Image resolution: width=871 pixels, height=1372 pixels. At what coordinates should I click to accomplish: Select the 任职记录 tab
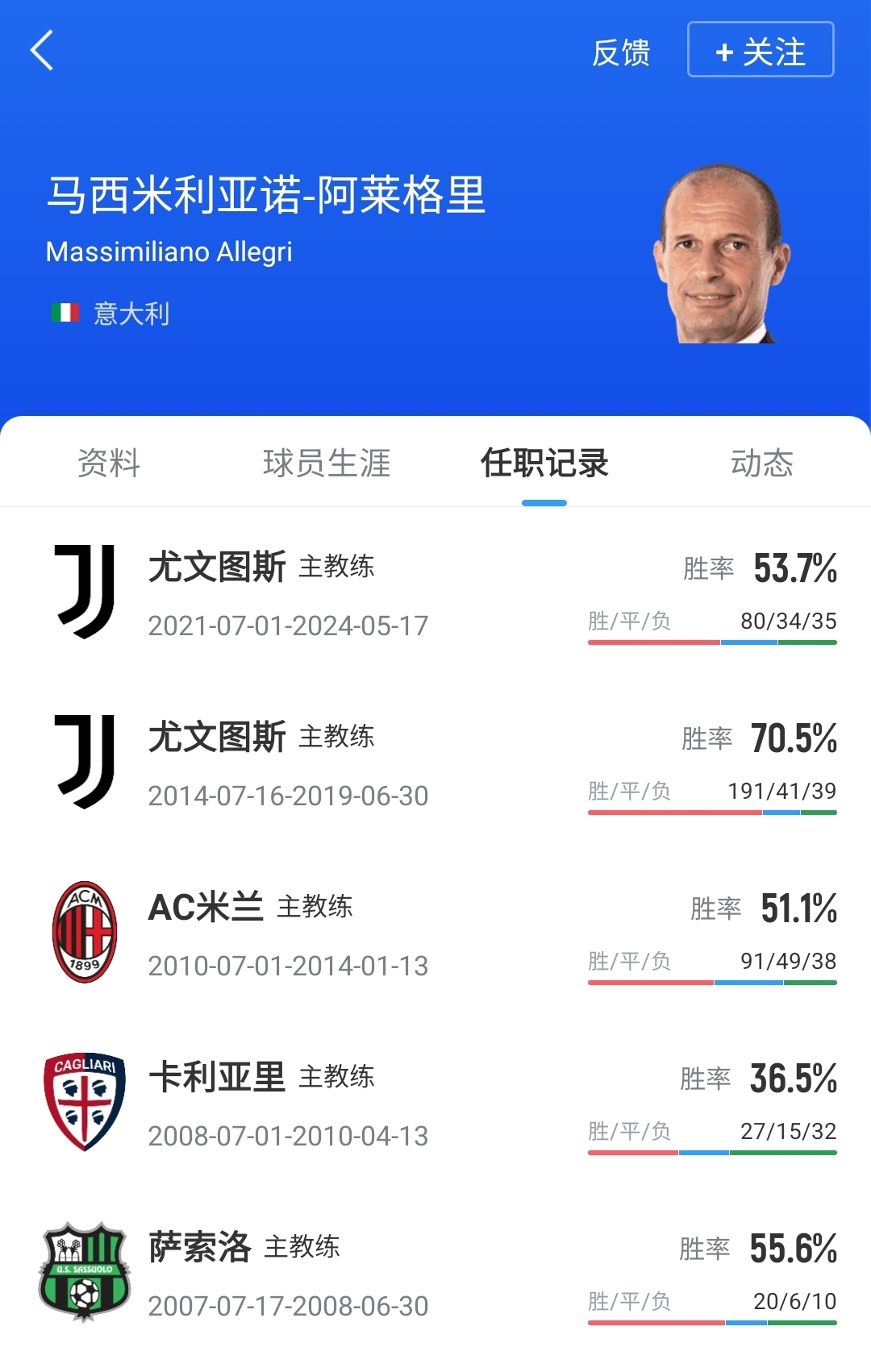pyautogui.click(x=544, y=464)
